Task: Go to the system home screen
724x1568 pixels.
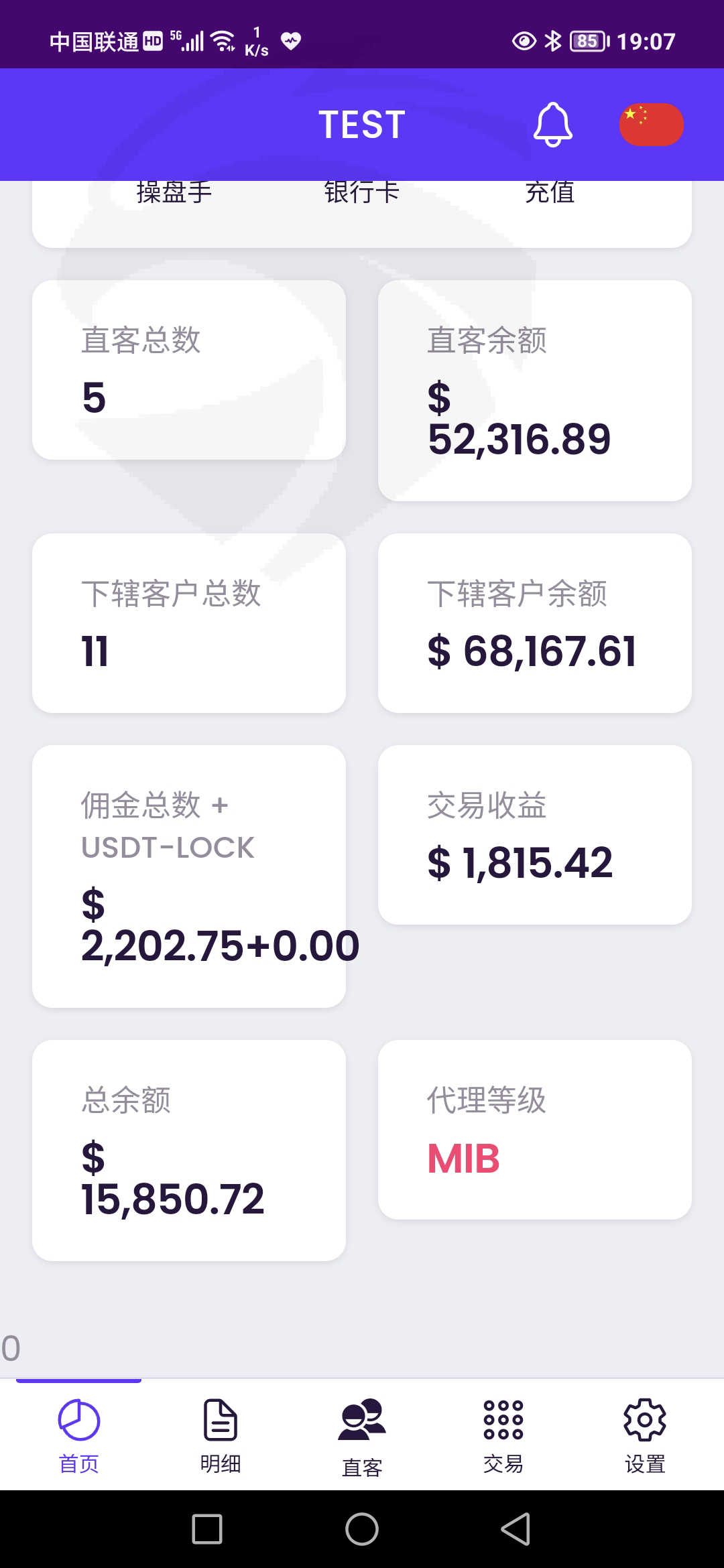Action: (x=362, y=1529)
